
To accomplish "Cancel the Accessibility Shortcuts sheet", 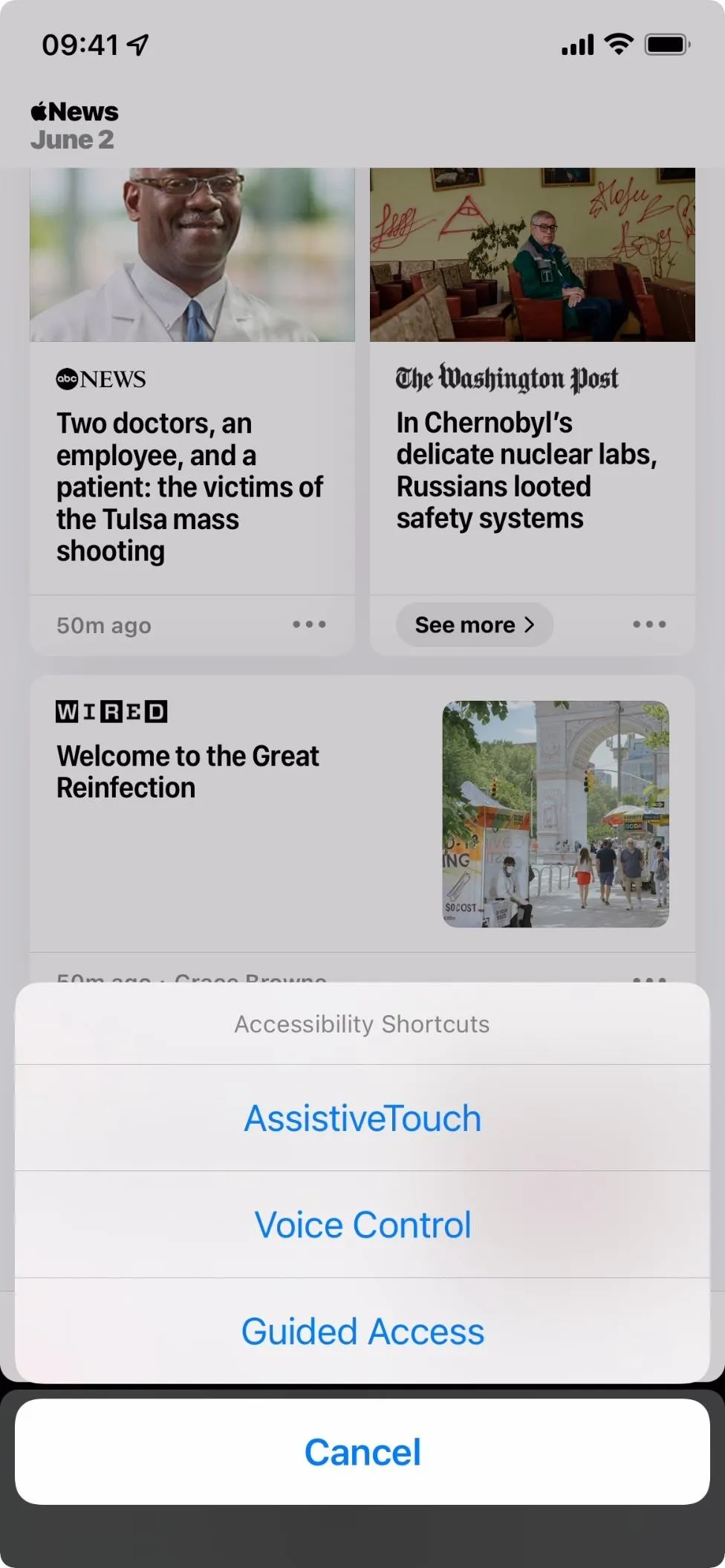I will pyautogui.click(x=362, y=1452).
